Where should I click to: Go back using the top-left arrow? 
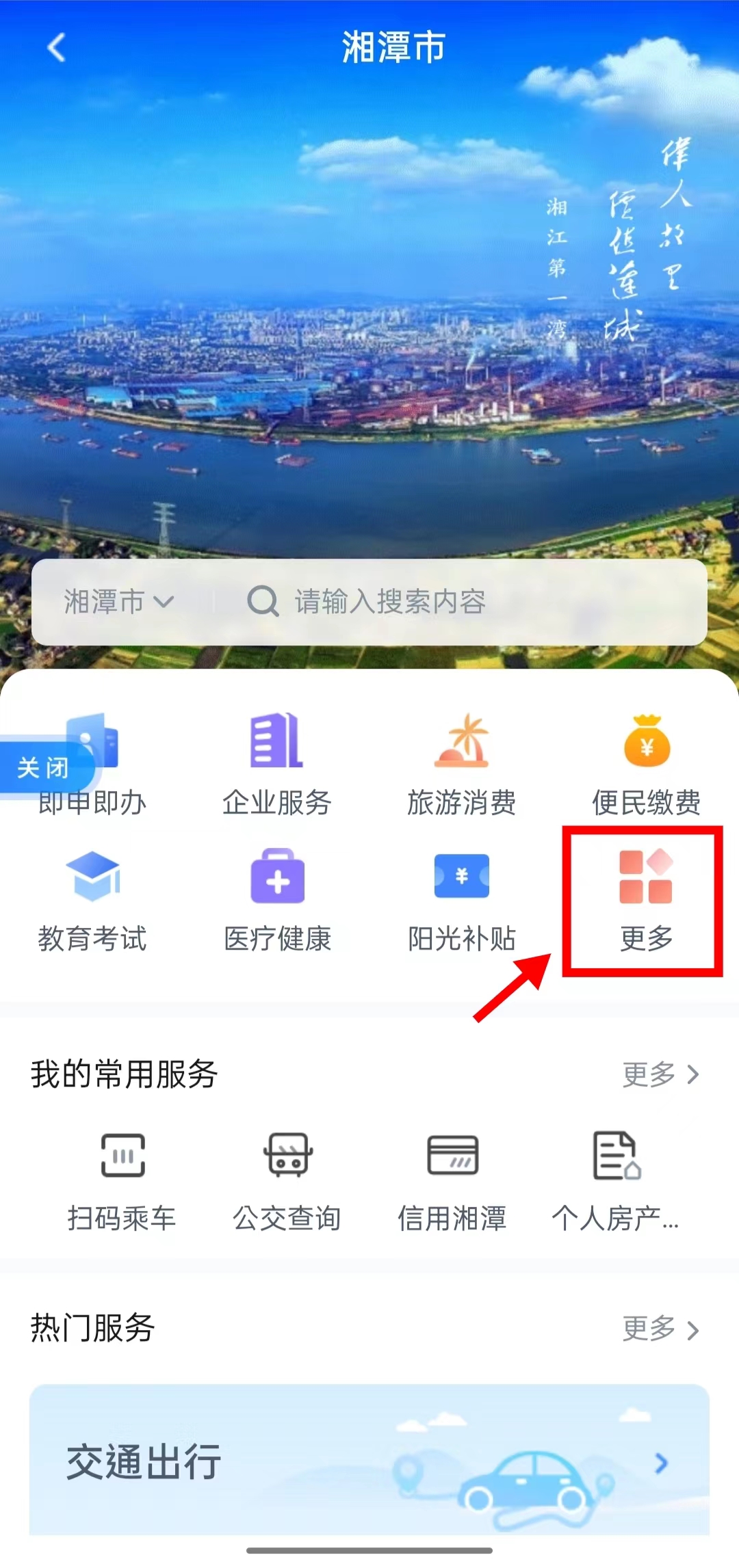(x=56, y=48)
